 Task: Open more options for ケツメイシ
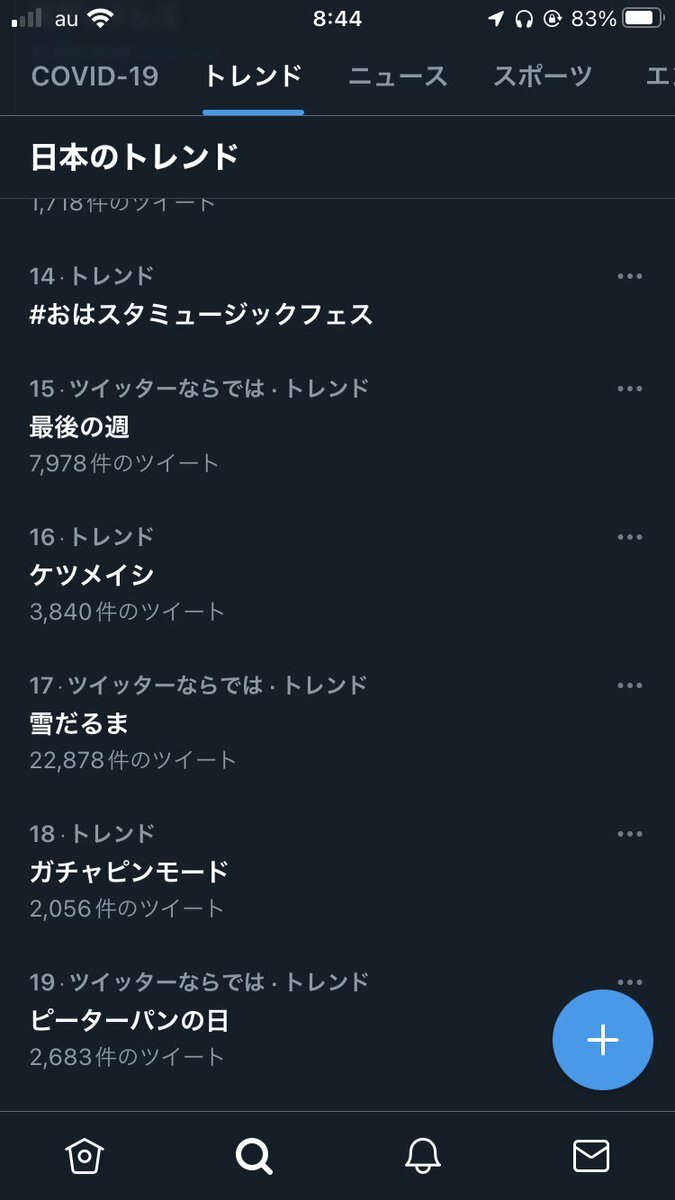[x=630, y=537]
